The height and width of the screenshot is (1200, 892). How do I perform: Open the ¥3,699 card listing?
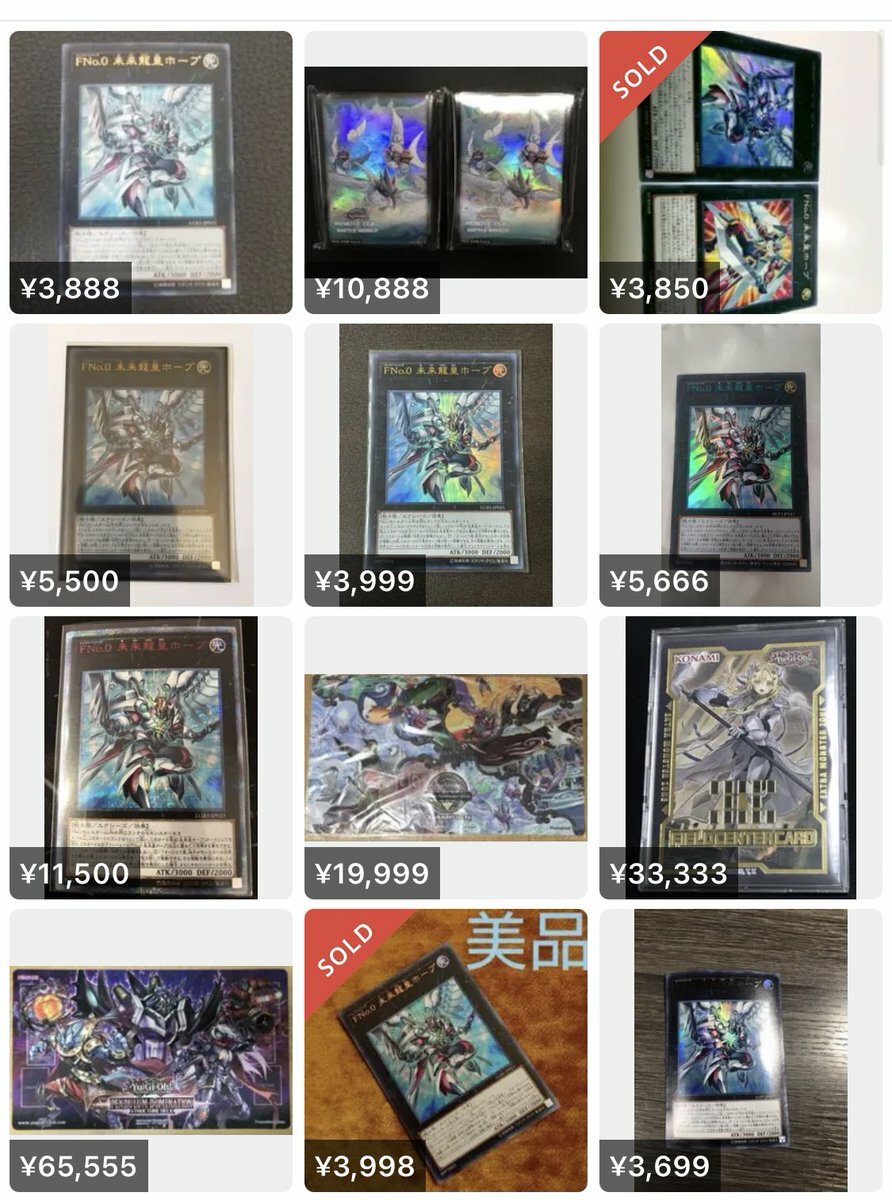click(x=740, y=1049)
